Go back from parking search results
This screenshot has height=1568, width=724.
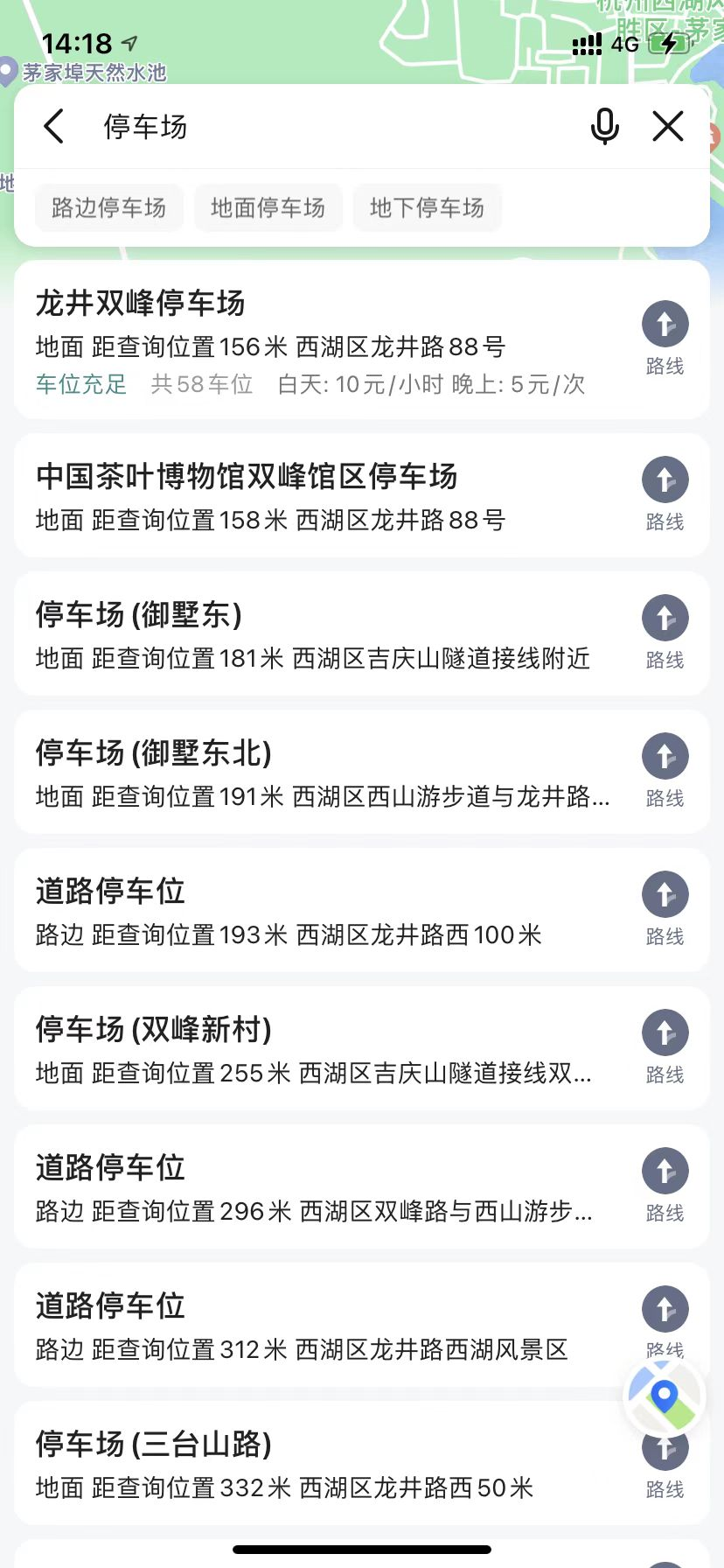coord(54,127)
